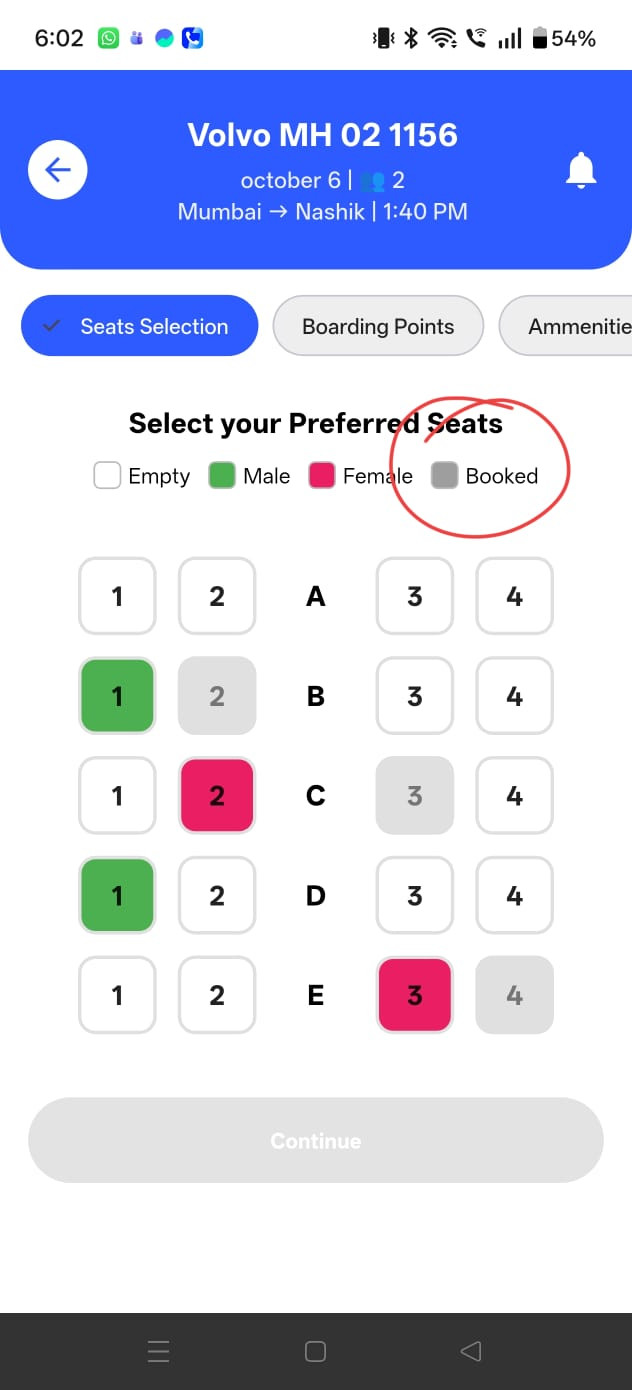Choose seat 2 in row A
This screenshot has height=1390, width=632.
pos(217,596)
